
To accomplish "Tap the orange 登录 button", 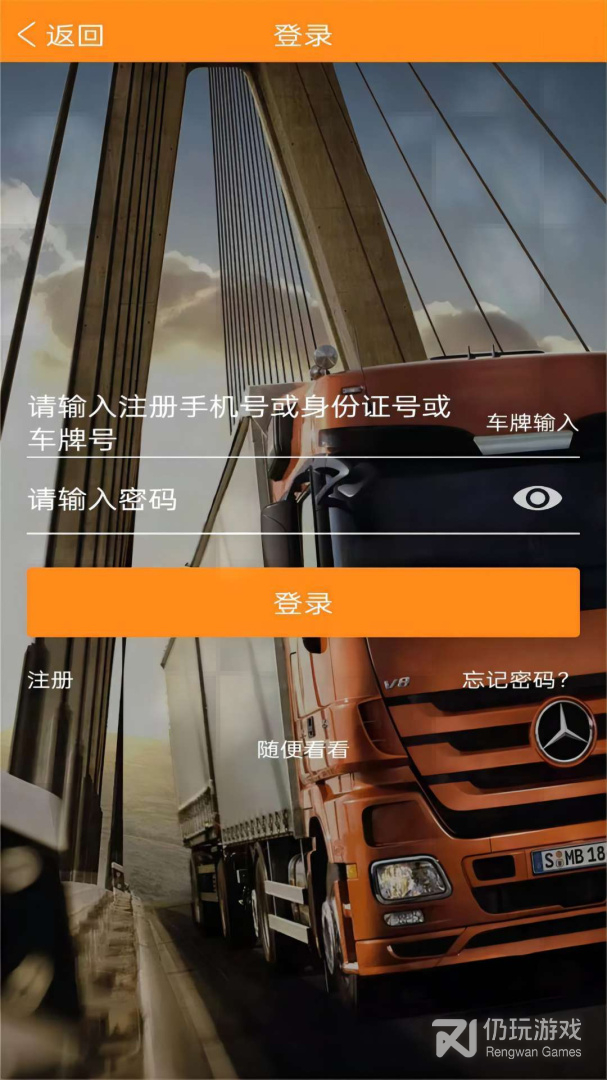I will [303, 603].
